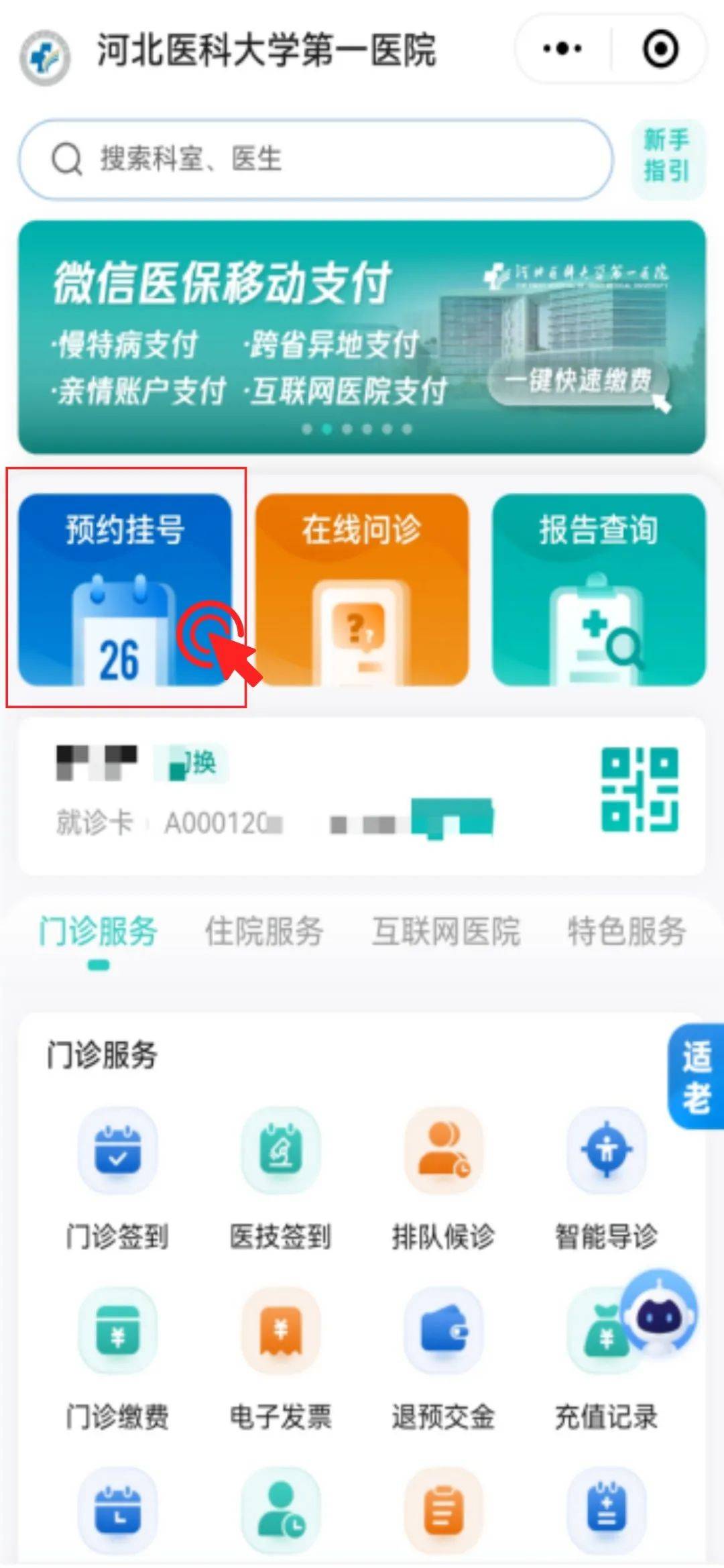The image size is (724, 1568).
Task: Show the patient card QR code
Action: [x=639, y=789]
